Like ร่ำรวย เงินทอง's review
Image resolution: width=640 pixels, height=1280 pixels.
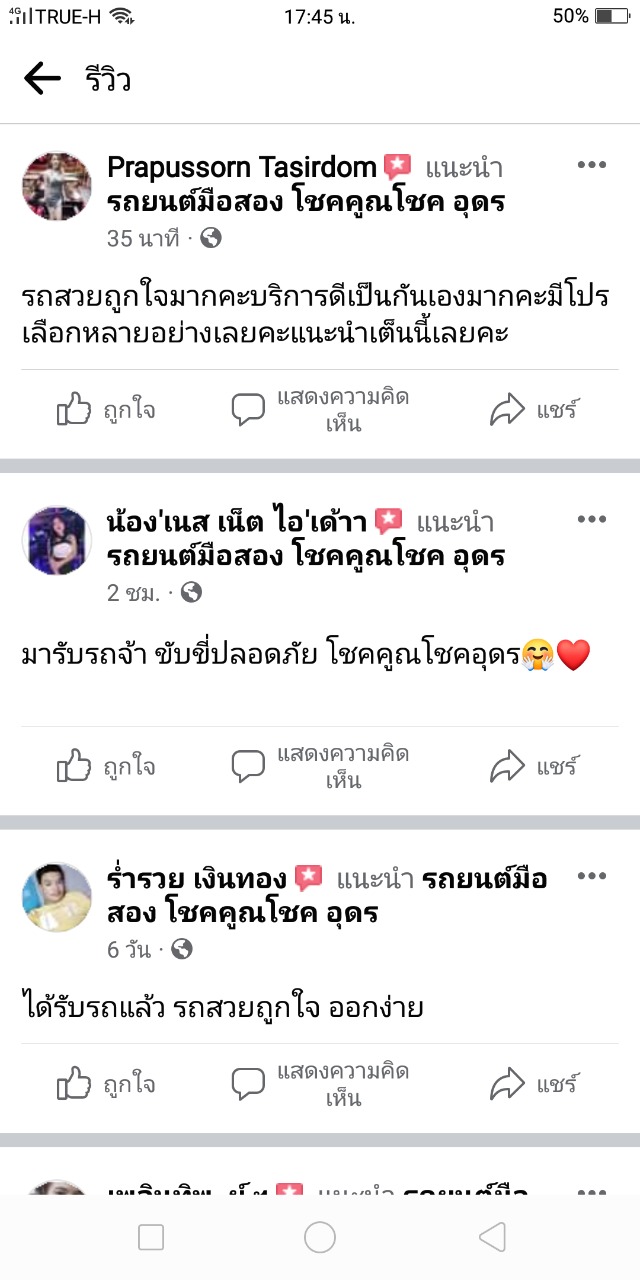[106, 1084]
